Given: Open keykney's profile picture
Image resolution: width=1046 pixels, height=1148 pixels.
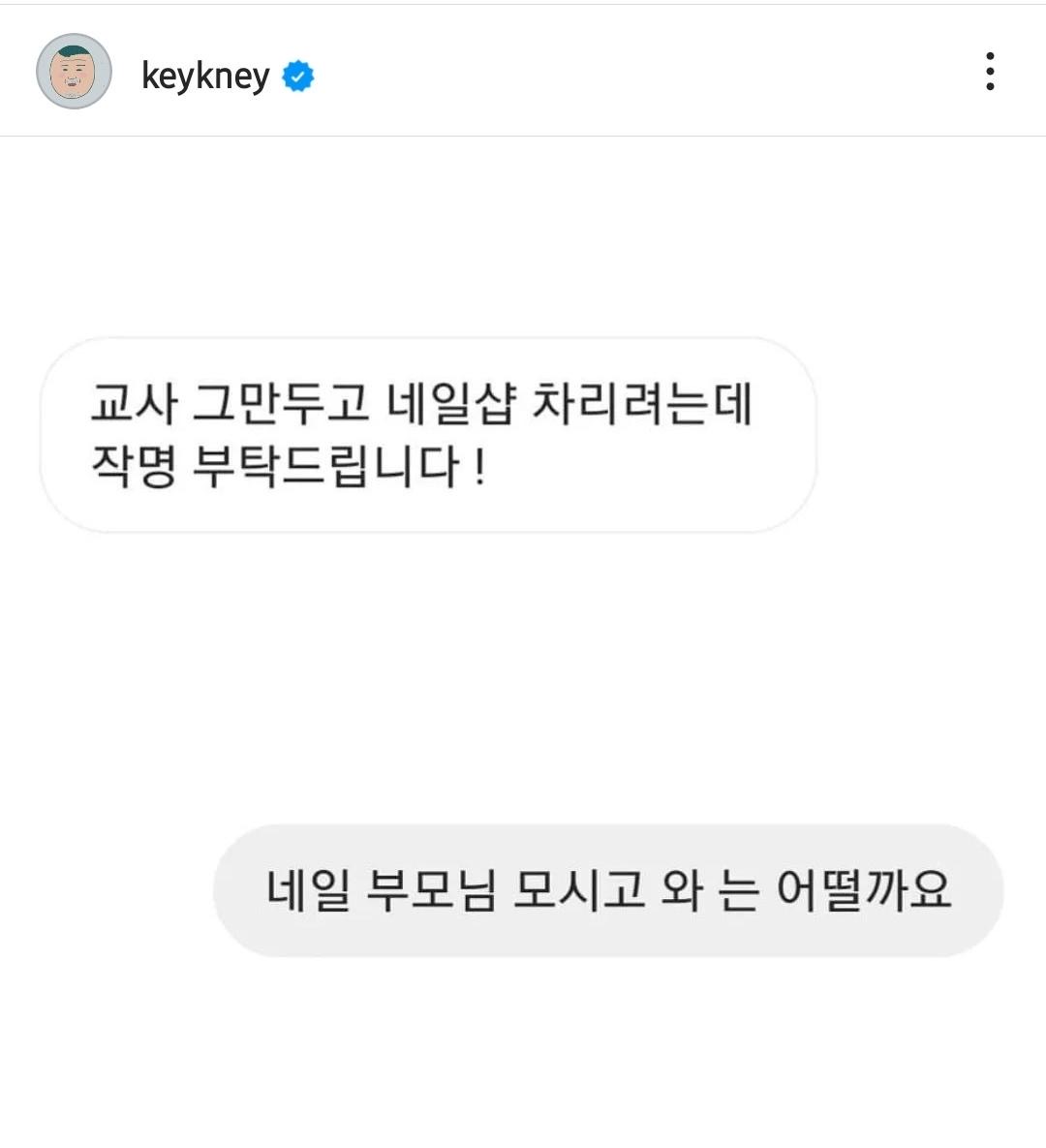Looking at the screenshot, I should tap(74, 72).
